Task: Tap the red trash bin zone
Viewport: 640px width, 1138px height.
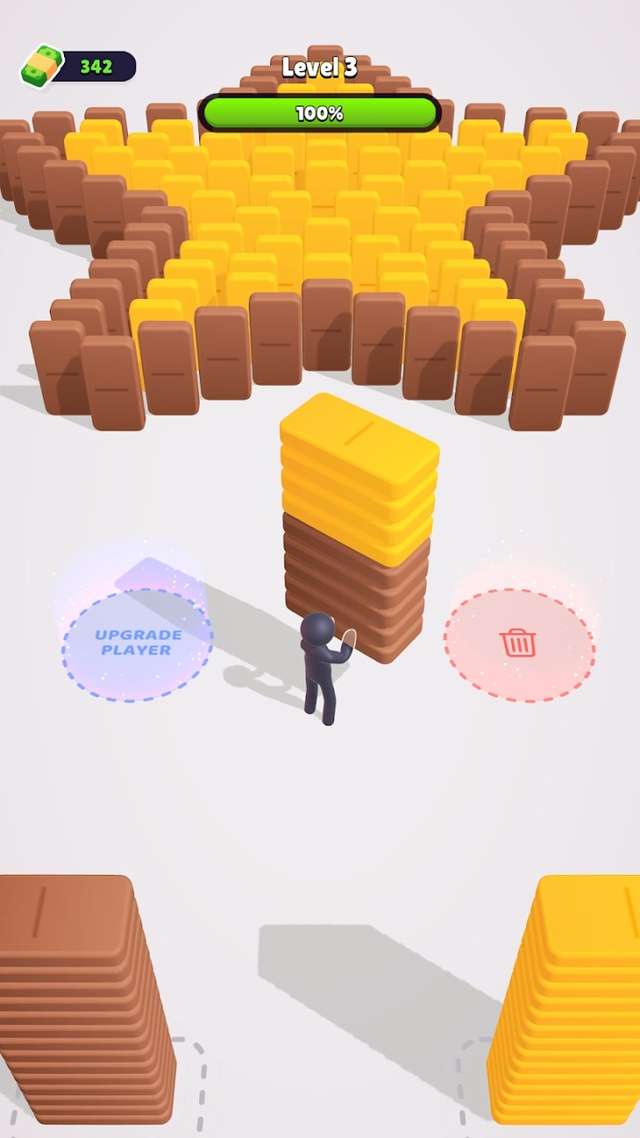Action: click(519, 643)
